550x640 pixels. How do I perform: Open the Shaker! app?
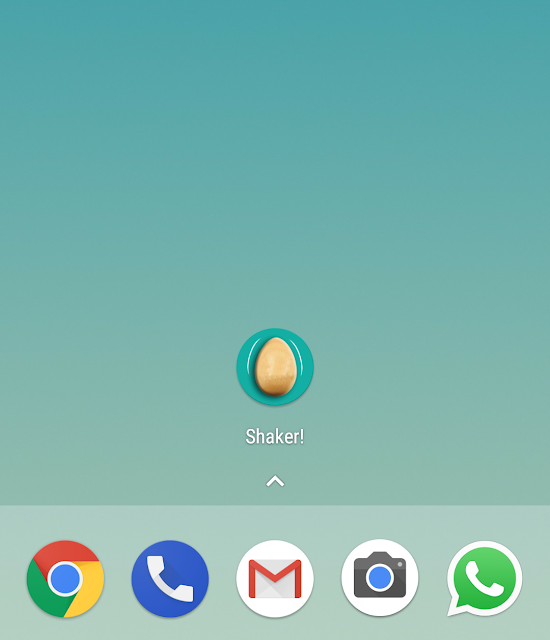275,367
